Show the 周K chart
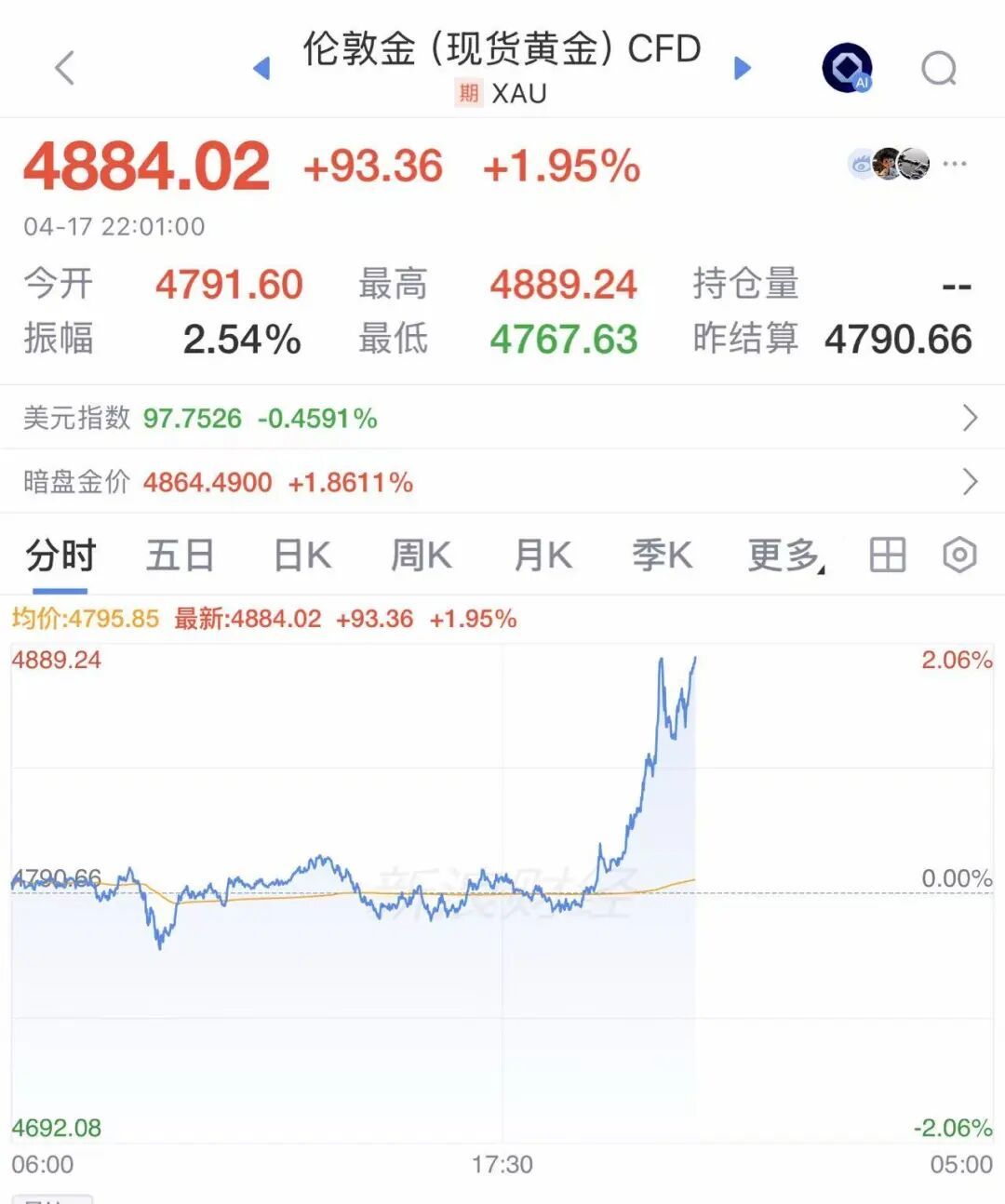The height and width of the screenshot is (1204, 1005). [421, 555]
